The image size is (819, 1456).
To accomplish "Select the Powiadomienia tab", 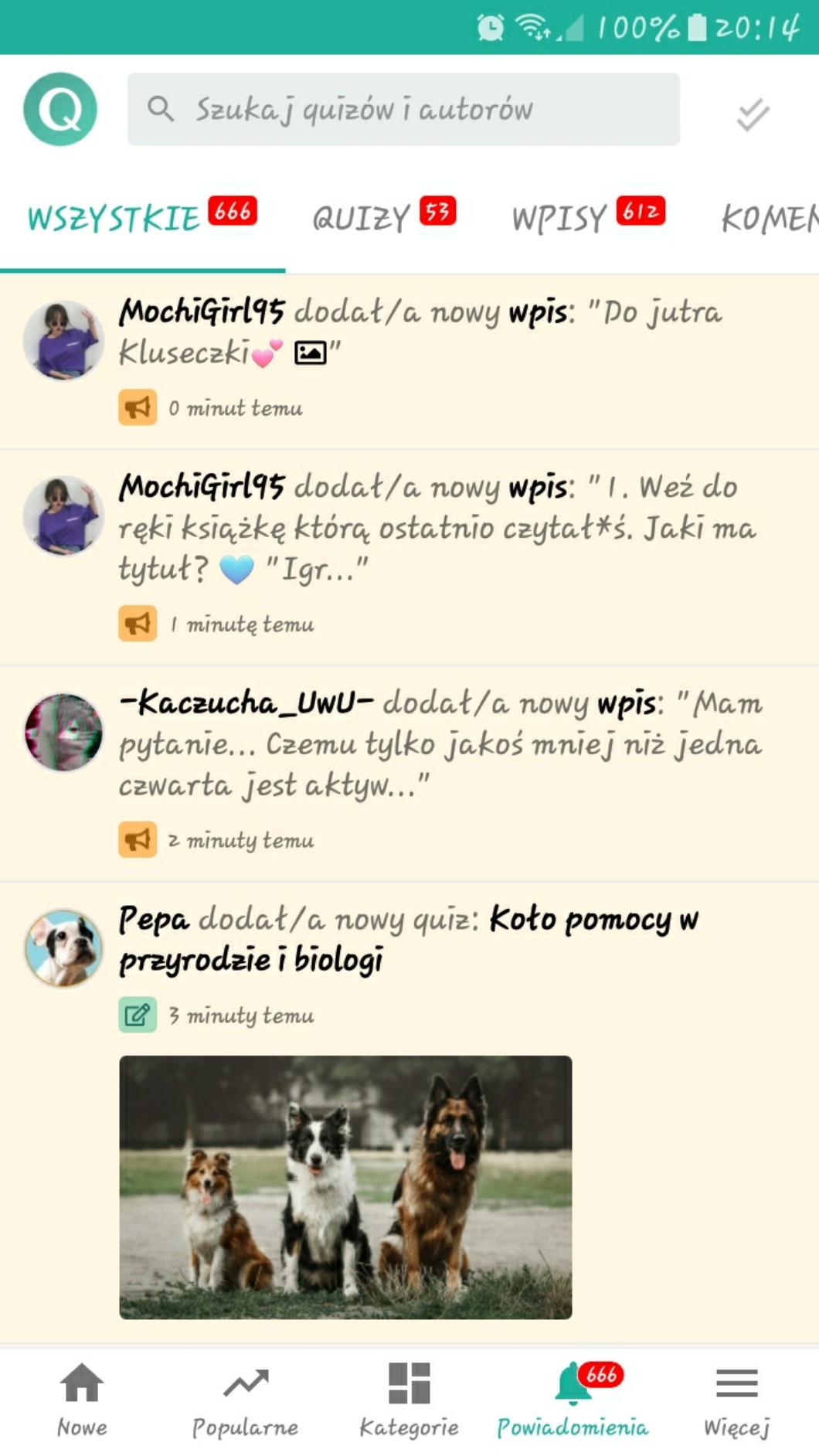I will coord(573,1400).
